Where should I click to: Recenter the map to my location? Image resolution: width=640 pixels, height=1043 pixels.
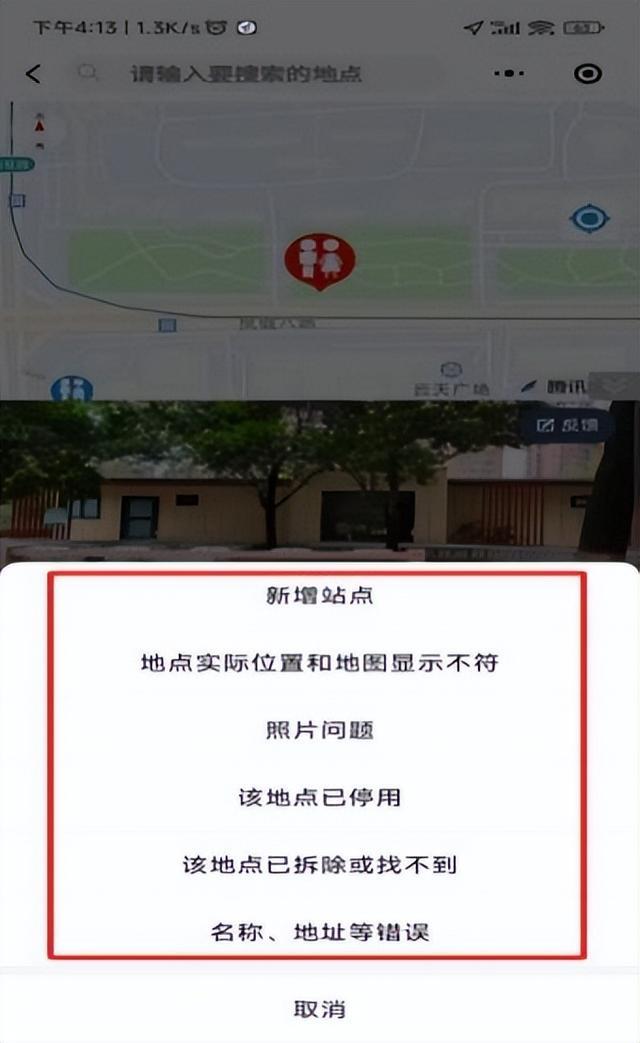coord(589,218)
